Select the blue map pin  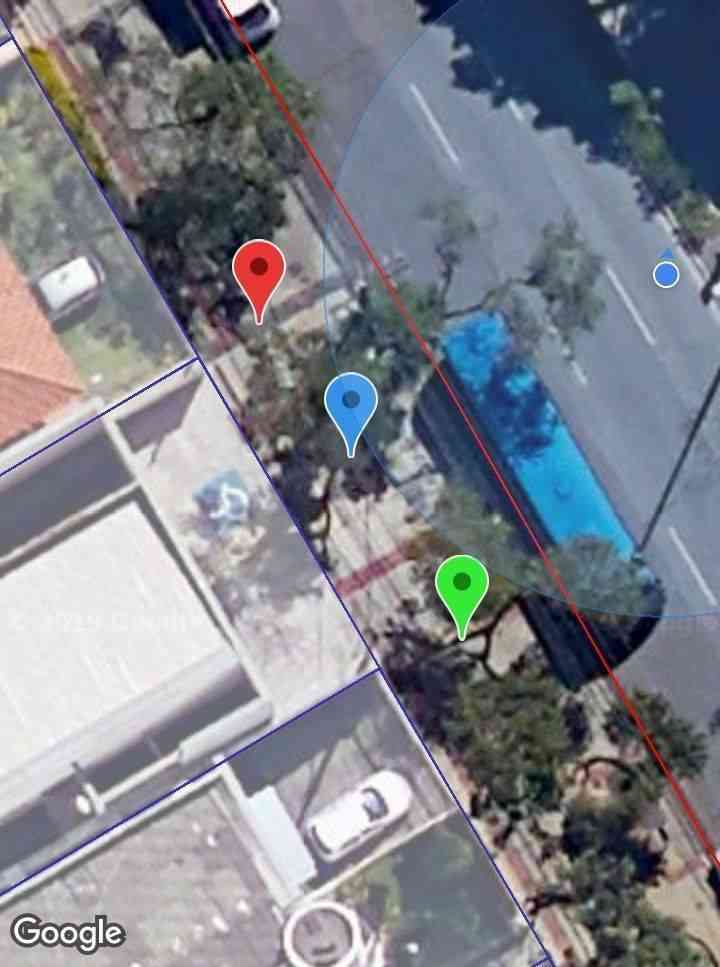pyautogui.click(x=351, y=404)
